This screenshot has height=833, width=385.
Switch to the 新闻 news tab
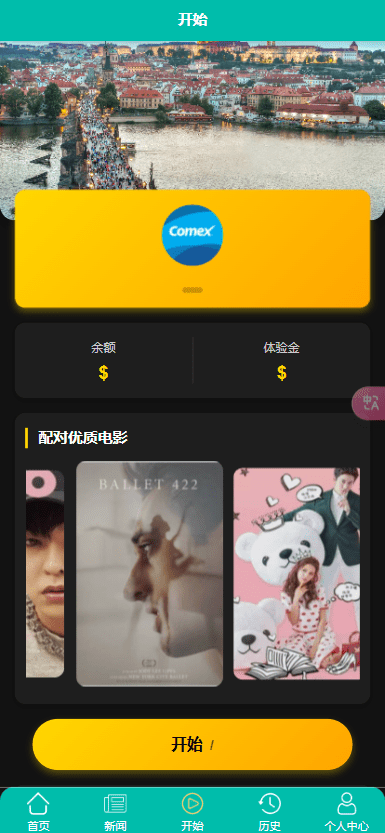pyautogui.click(x=115, y=811)
